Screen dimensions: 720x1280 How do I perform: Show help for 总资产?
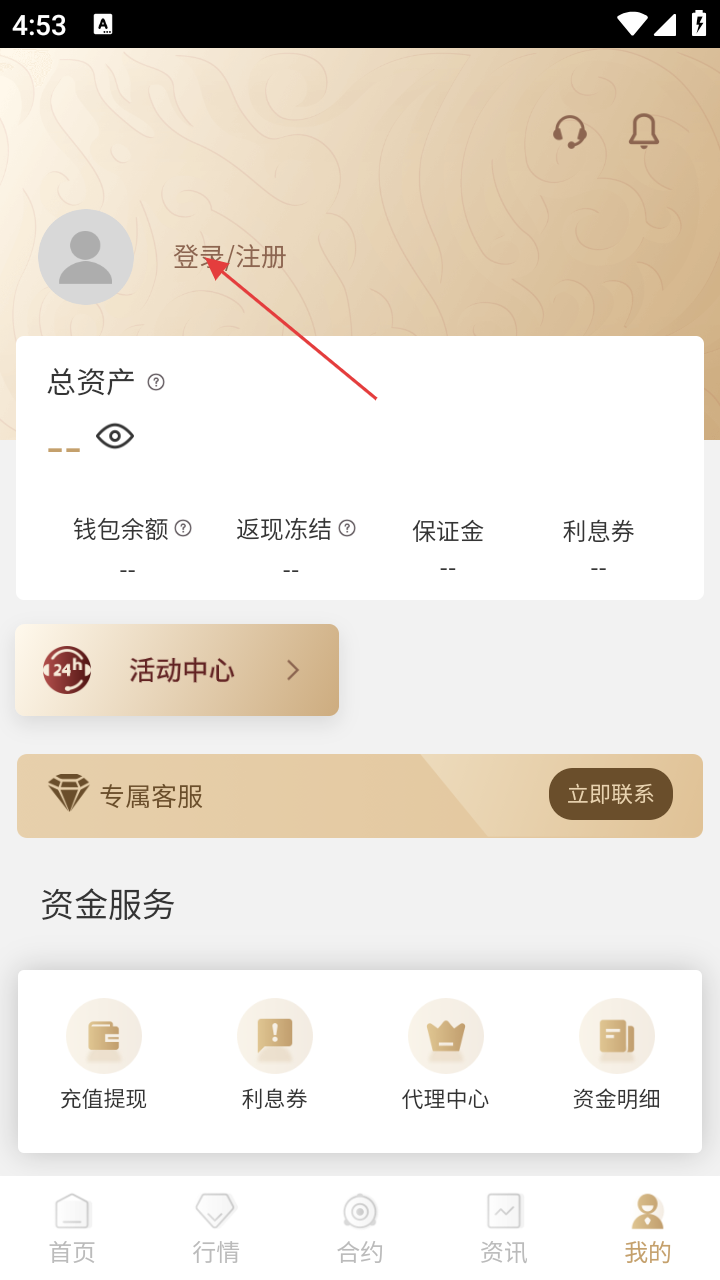(x=156, y=382)
